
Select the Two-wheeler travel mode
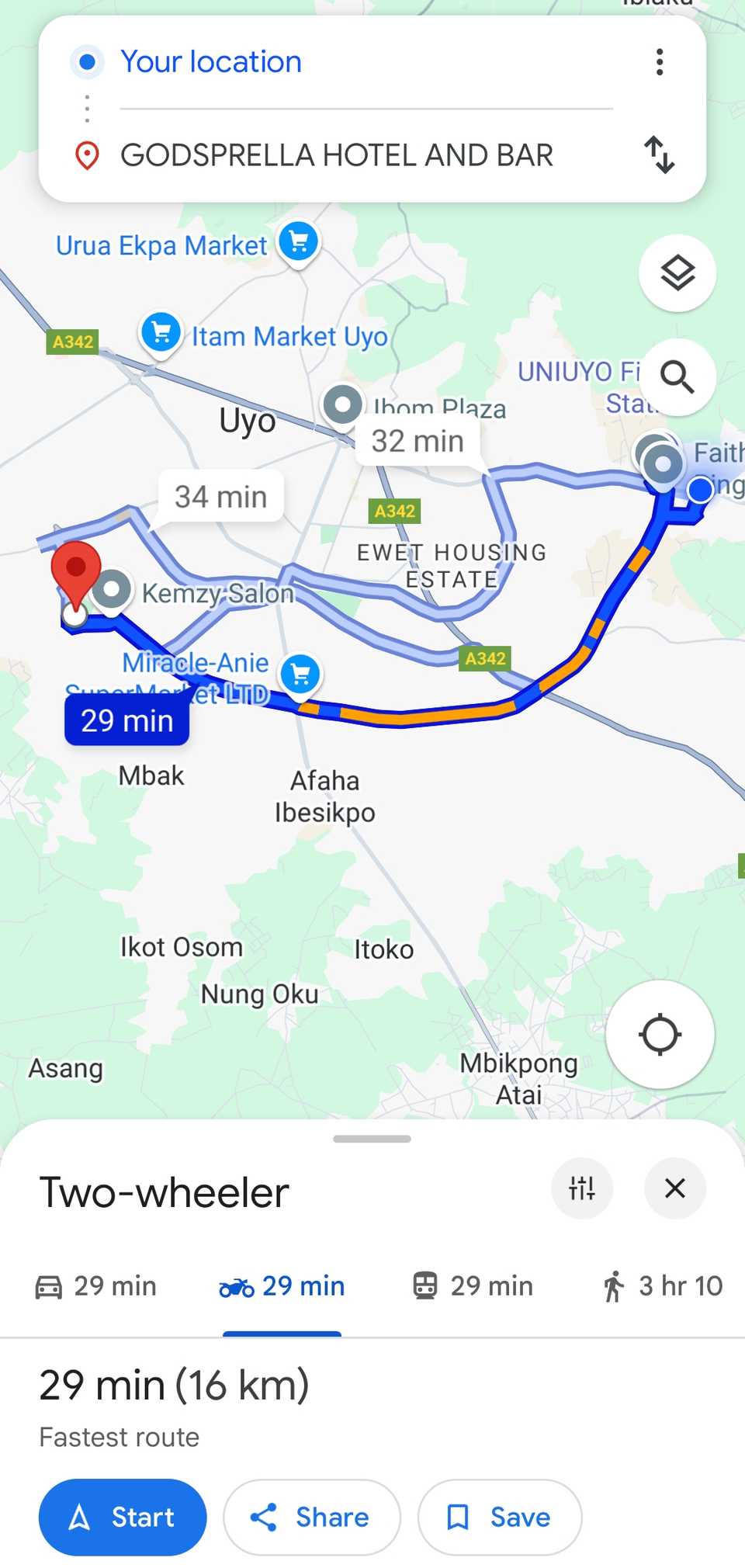(282, 1286)
